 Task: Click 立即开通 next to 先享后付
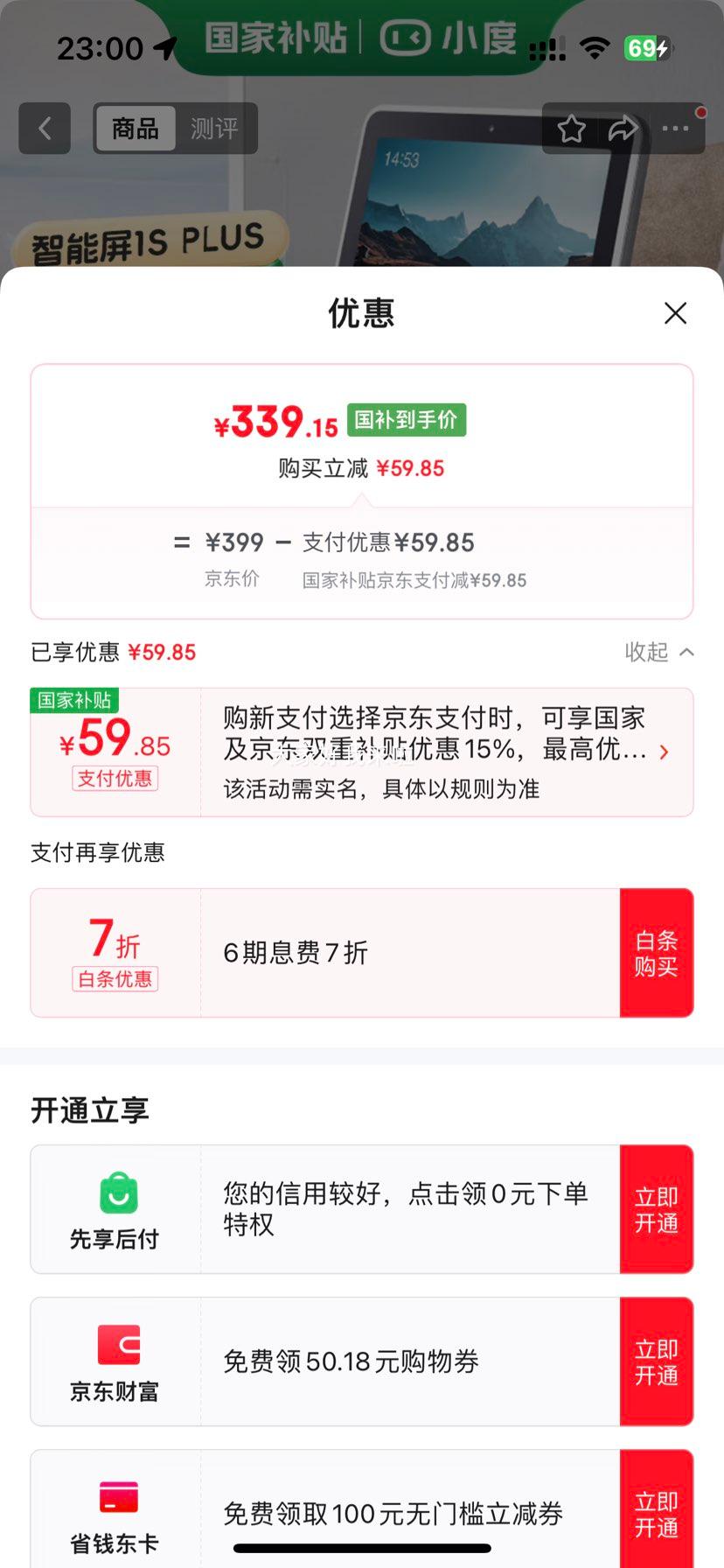[657, 1209]
